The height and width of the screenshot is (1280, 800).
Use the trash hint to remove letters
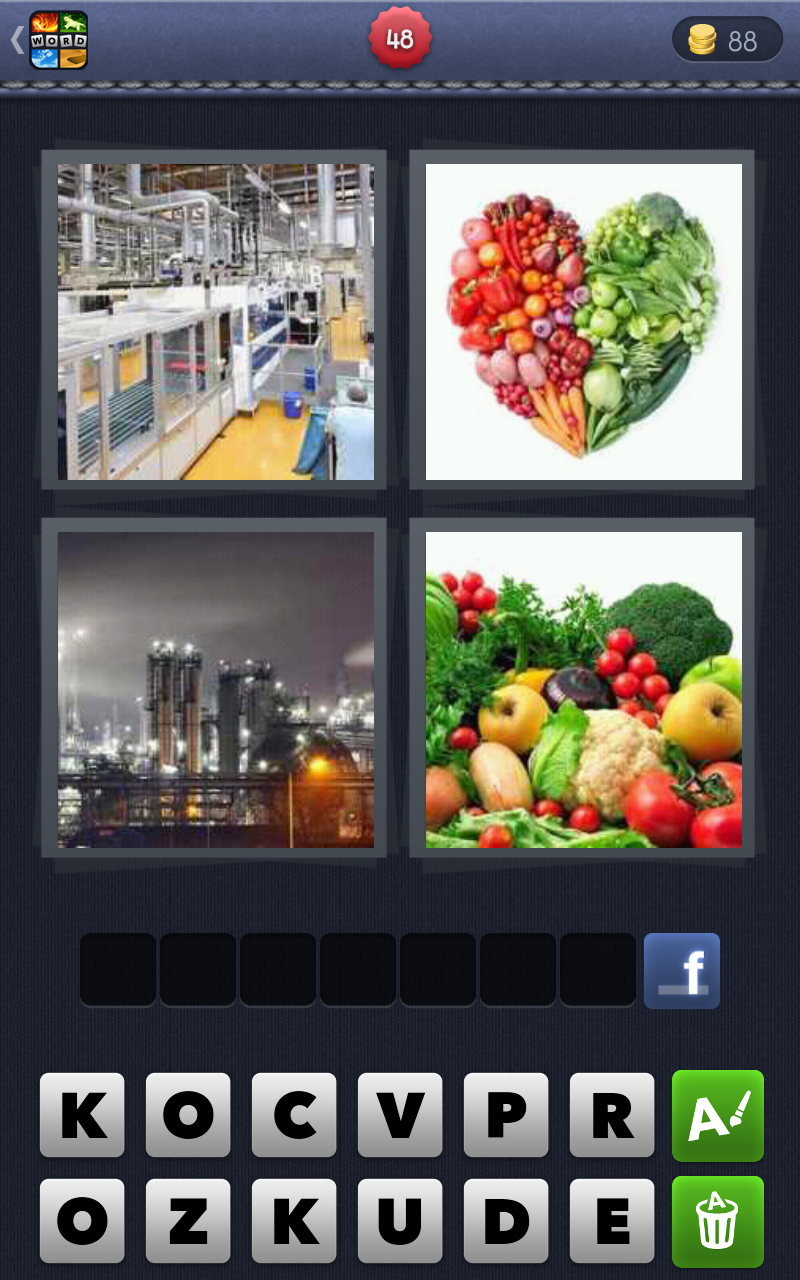(x=718, y=1221)
